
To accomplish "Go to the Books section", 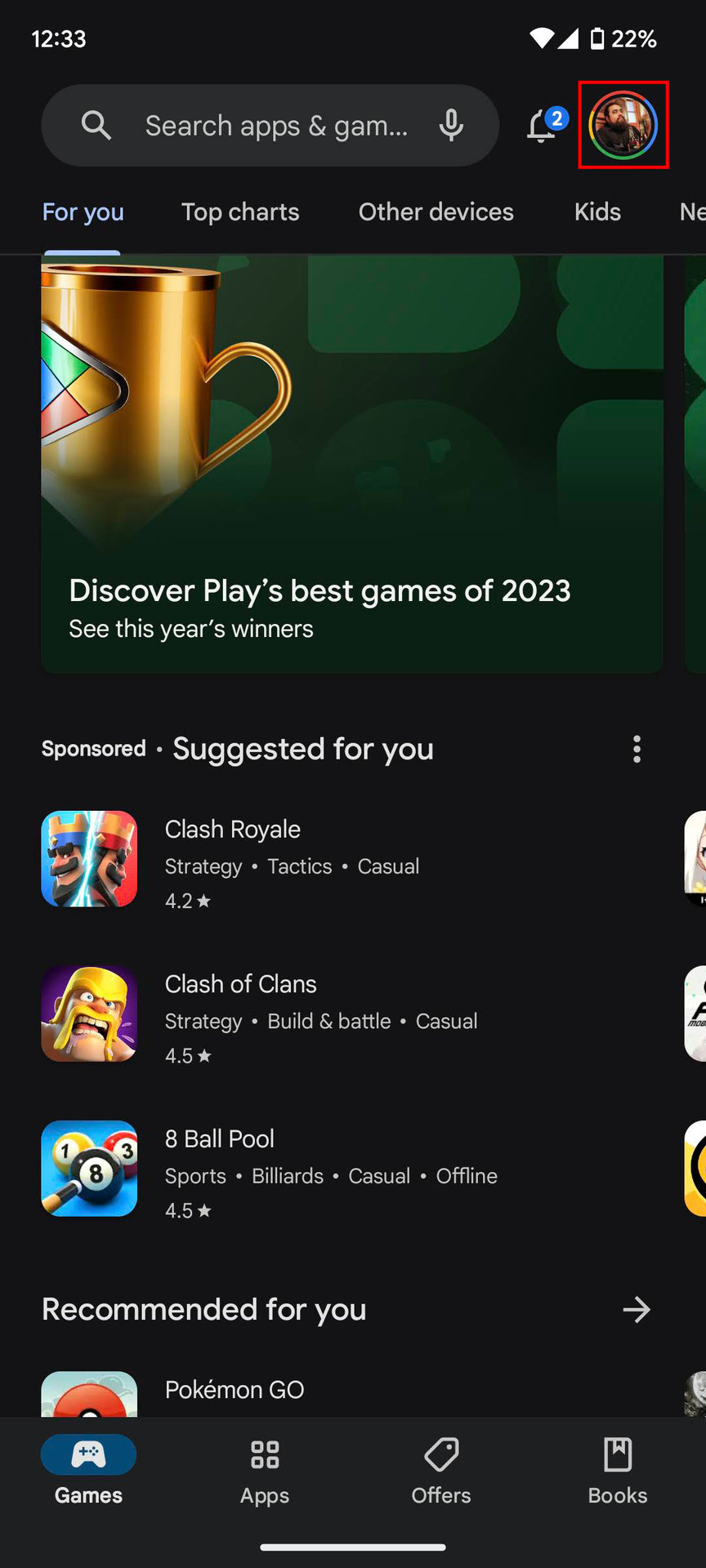I will click(x=618, y=1472).
